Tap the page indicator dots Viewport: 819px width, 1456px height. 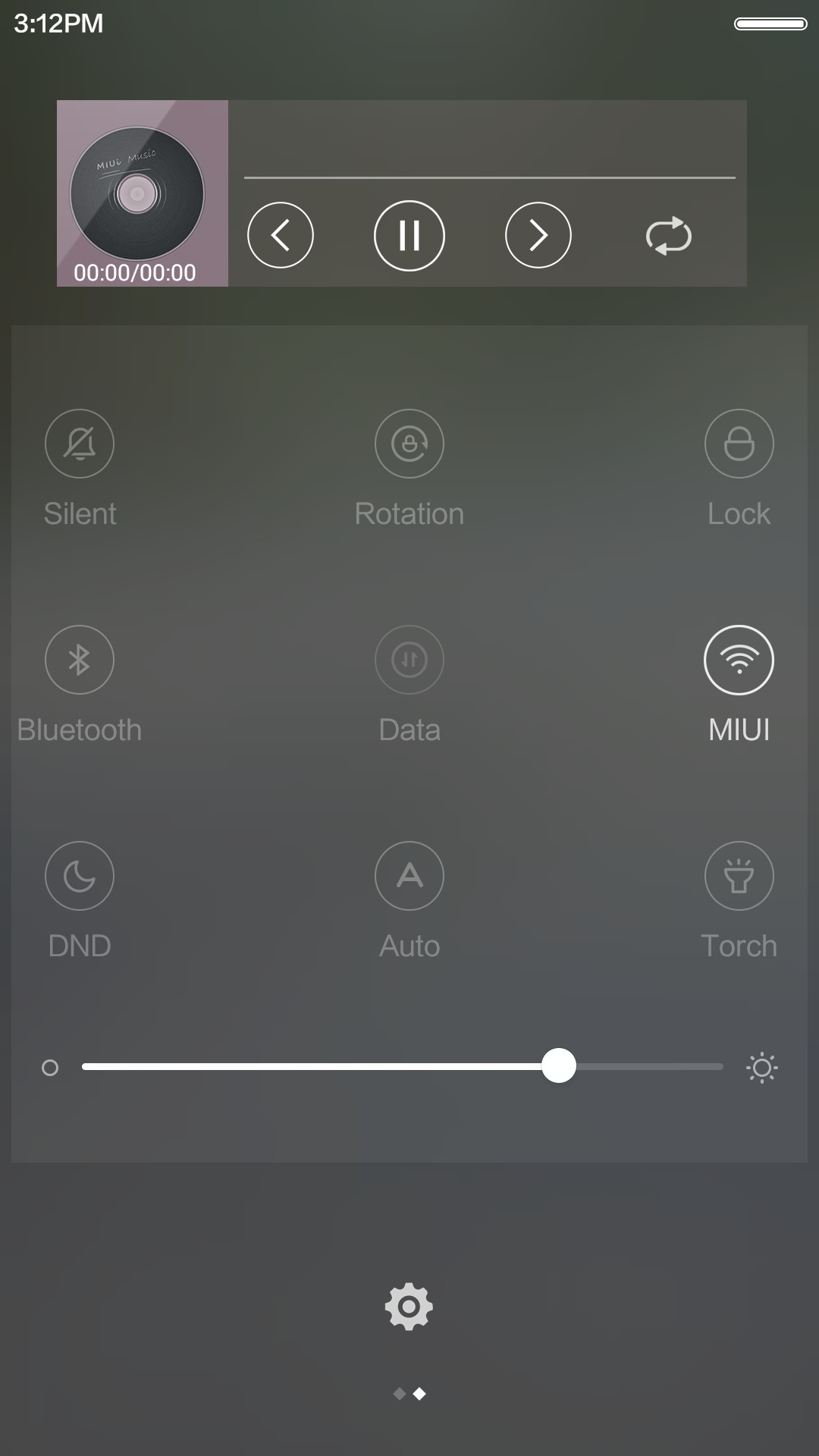pos(409,1394)
